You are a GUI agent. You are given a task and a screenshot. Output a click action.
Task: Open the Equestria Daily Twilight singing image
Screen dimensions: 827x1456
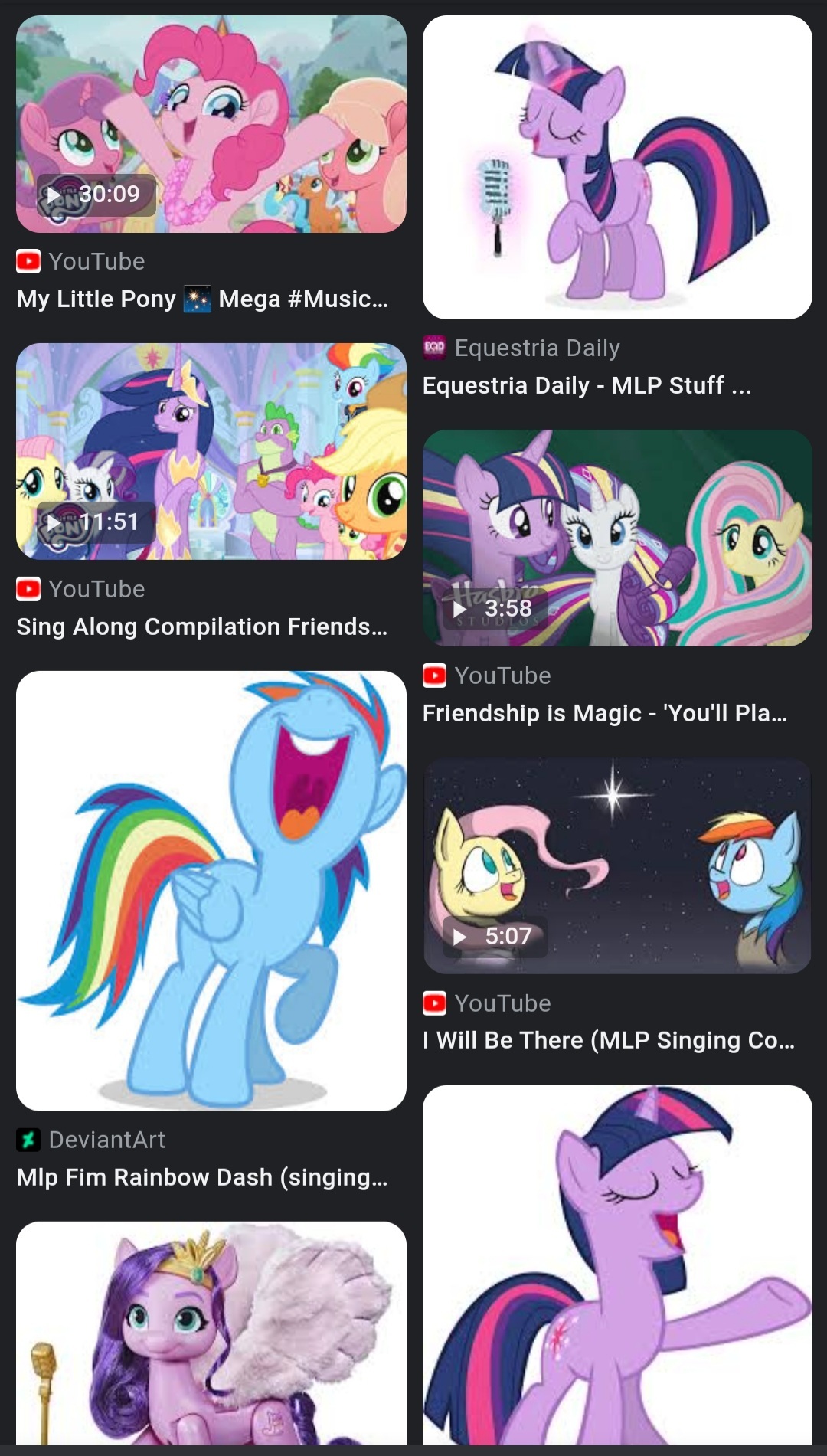[x=617, y=167]
